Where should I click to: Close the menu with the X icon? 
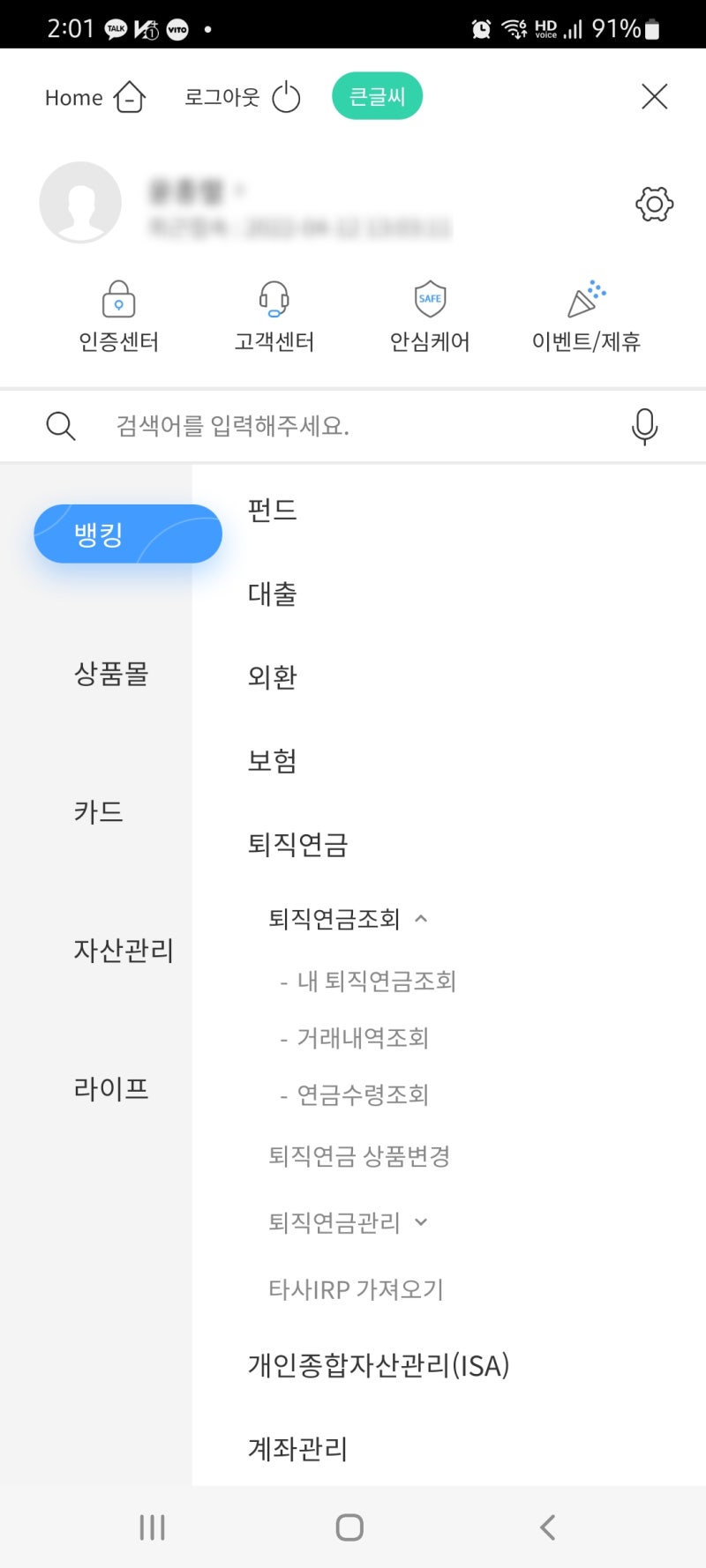point(654,96)
